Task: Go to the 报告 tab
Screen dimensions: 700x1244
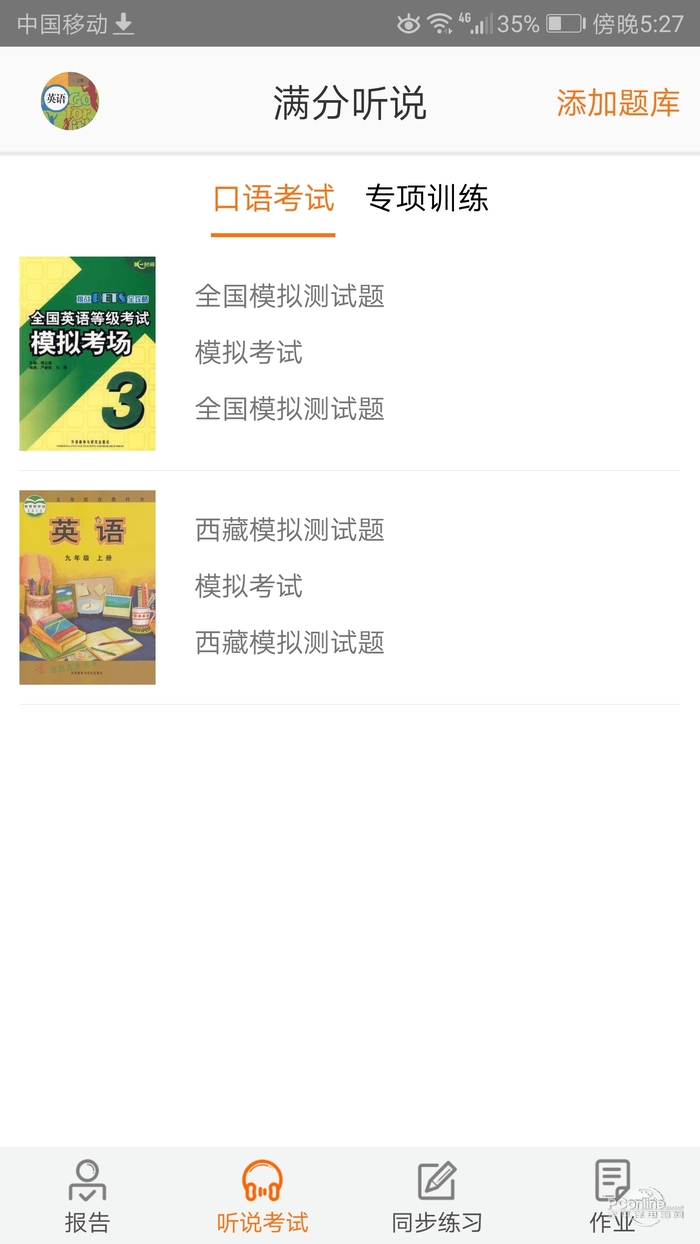Action: [x=87, y=1196]
